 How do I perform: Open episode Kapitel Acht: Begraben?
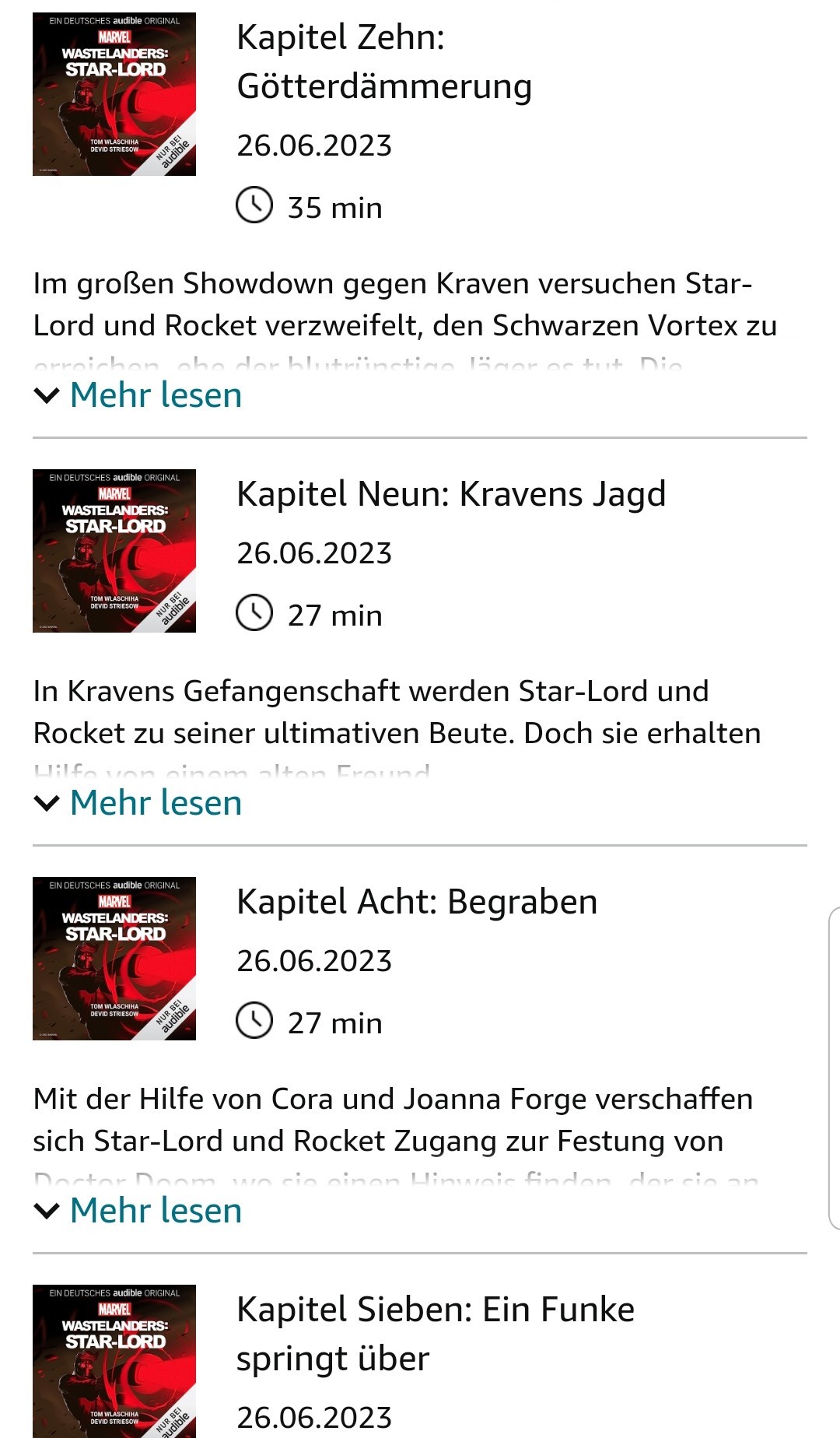point(417,902)
